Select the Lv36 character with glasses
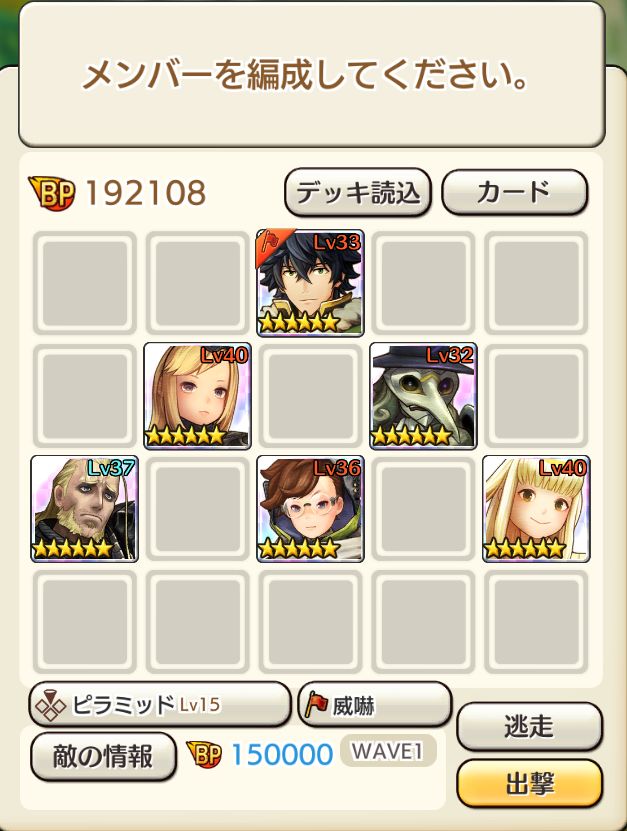 click(x=310, y=508)
